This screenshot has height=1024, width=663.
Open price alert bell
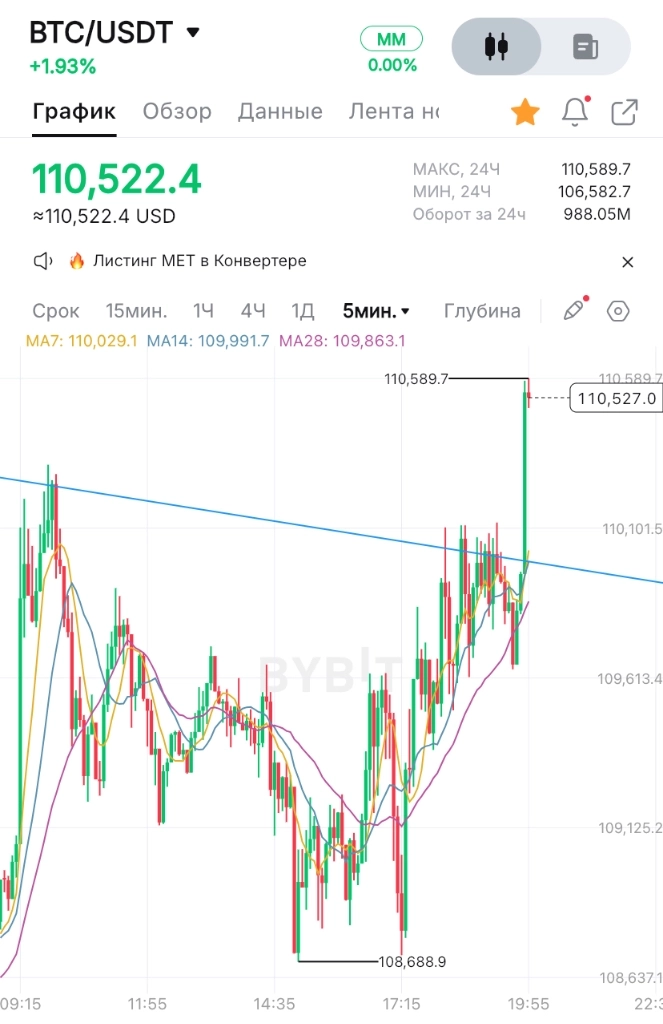coord(575,112)
